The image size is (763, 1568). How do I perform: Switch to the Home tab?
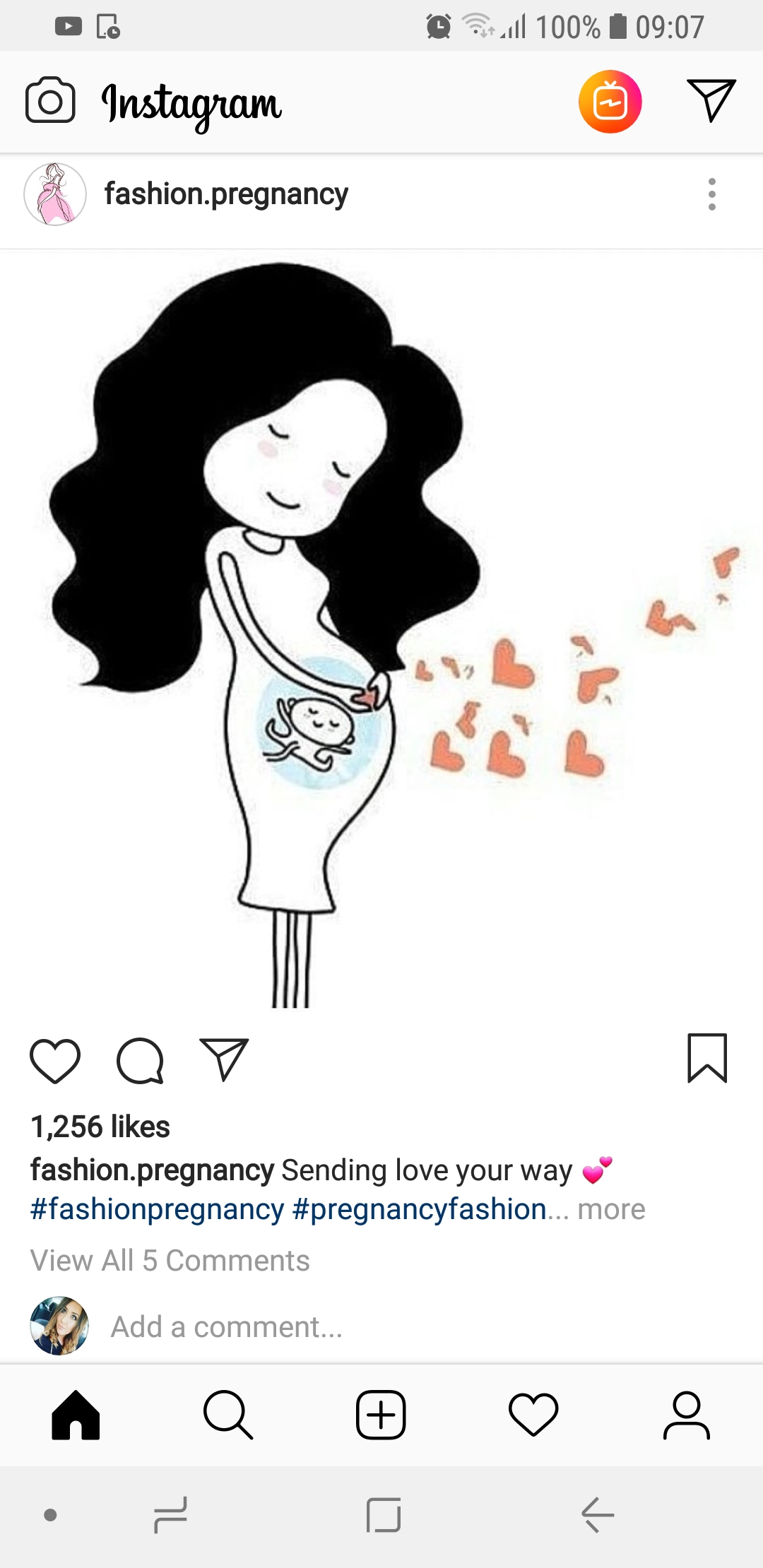(x=76, y=1415)
